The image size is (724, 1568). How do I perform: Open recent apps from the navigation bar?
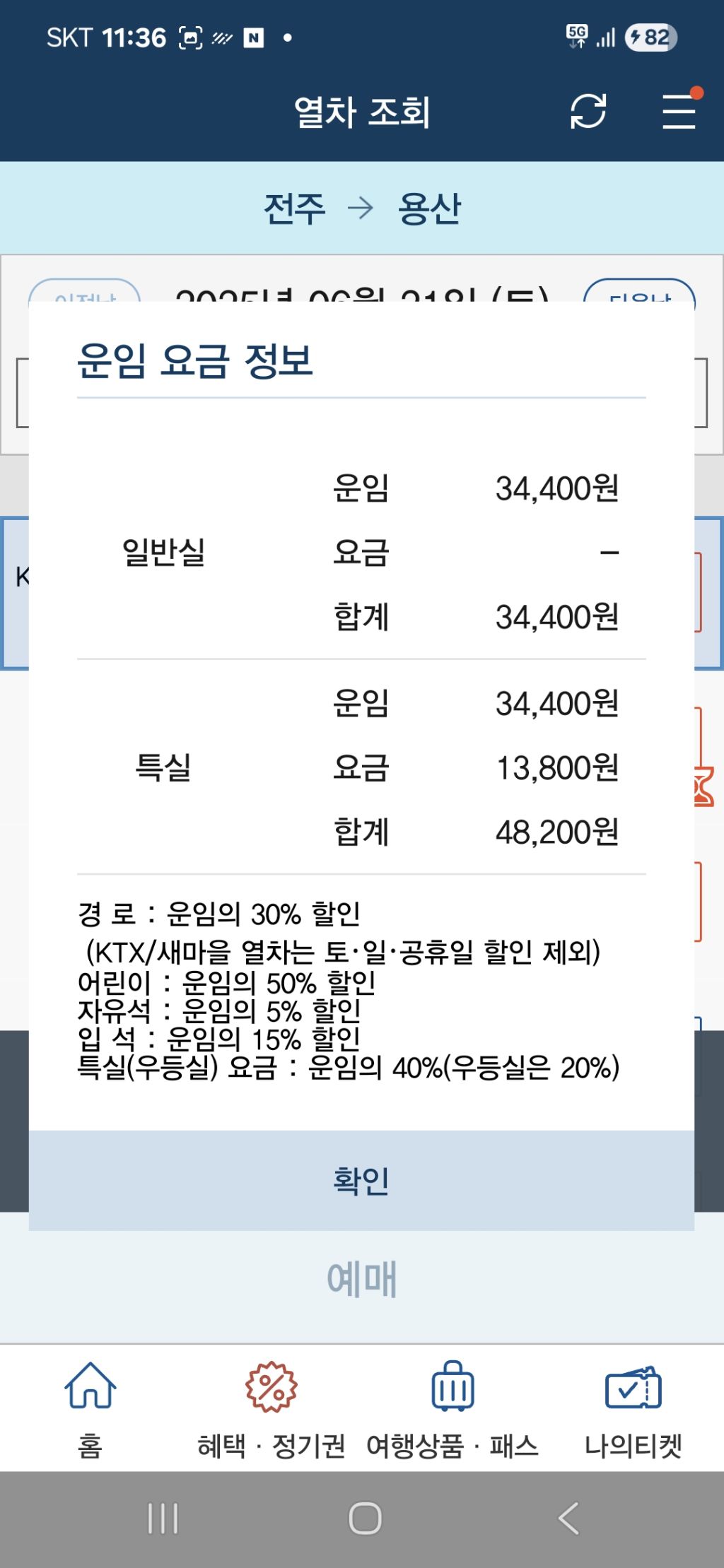pos(163,1518)
